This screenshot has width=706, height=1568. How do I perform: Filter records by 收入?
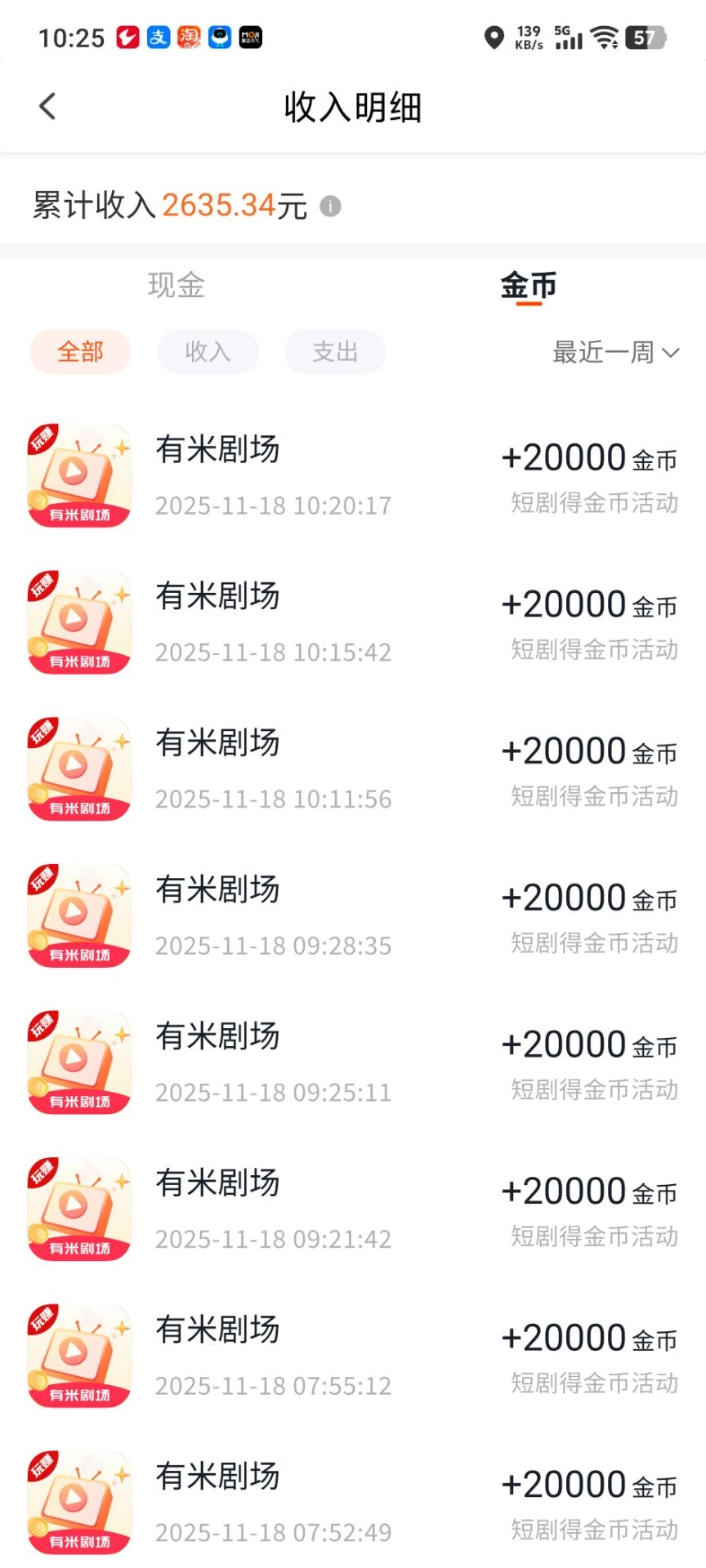point(208,352)
